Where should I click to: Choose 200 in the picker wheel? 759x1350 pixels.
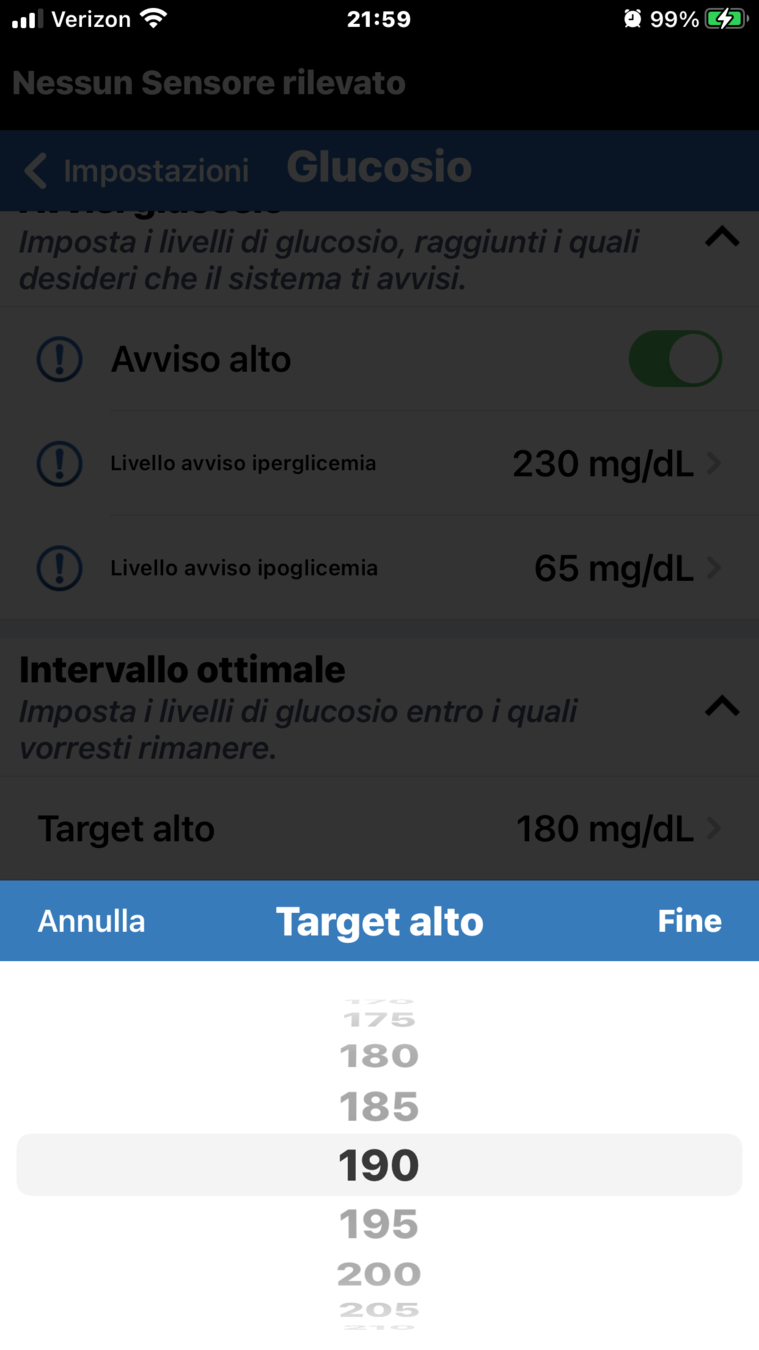pyautogui.click(x=378, y=1274)
